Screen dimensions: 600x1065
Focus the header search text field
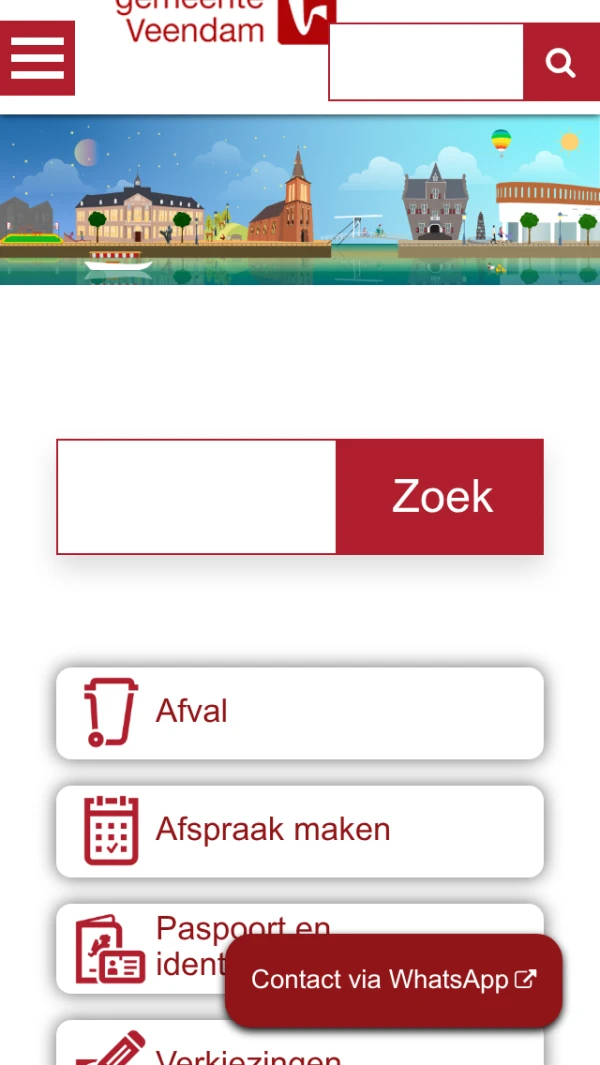426,62
